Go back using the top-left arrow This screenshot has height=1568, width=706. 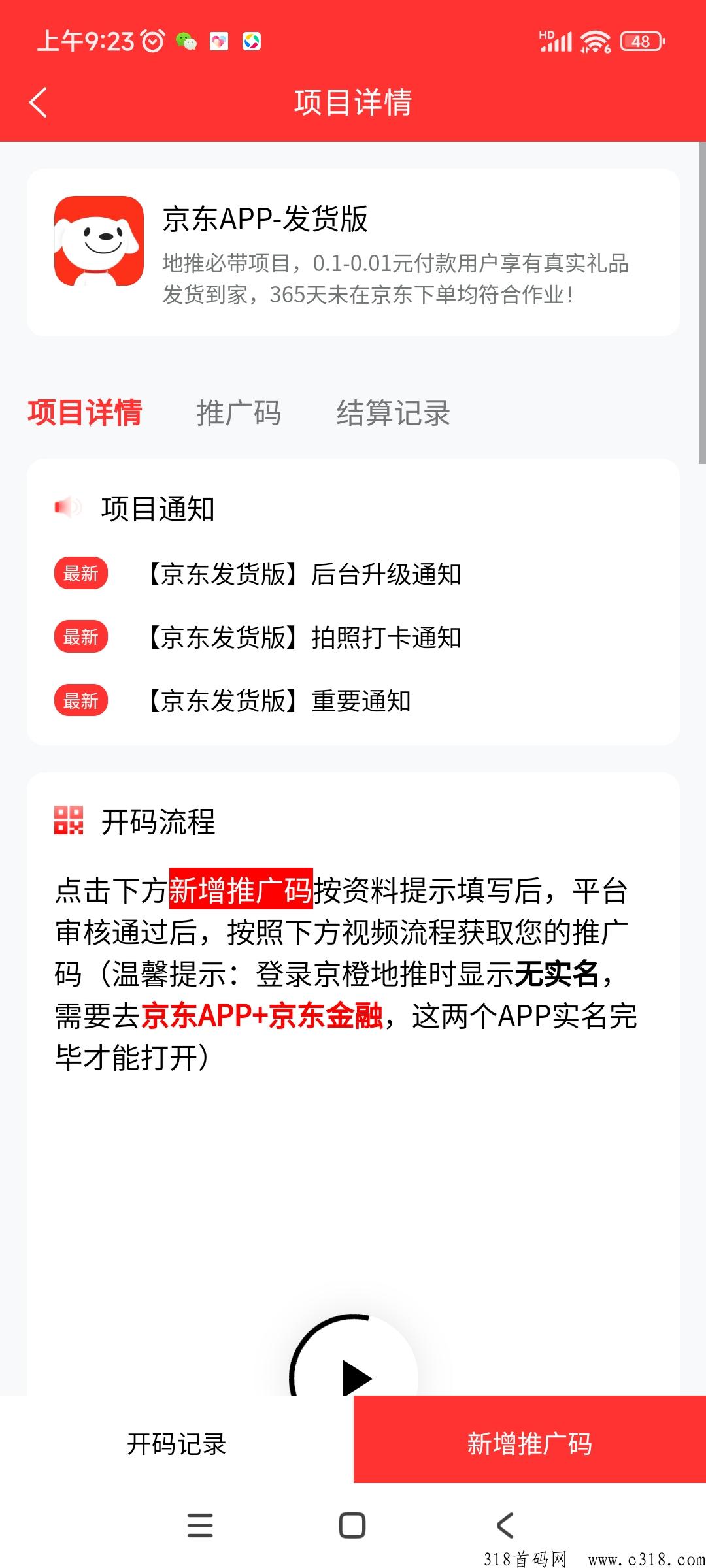click(x=38, y=103)
